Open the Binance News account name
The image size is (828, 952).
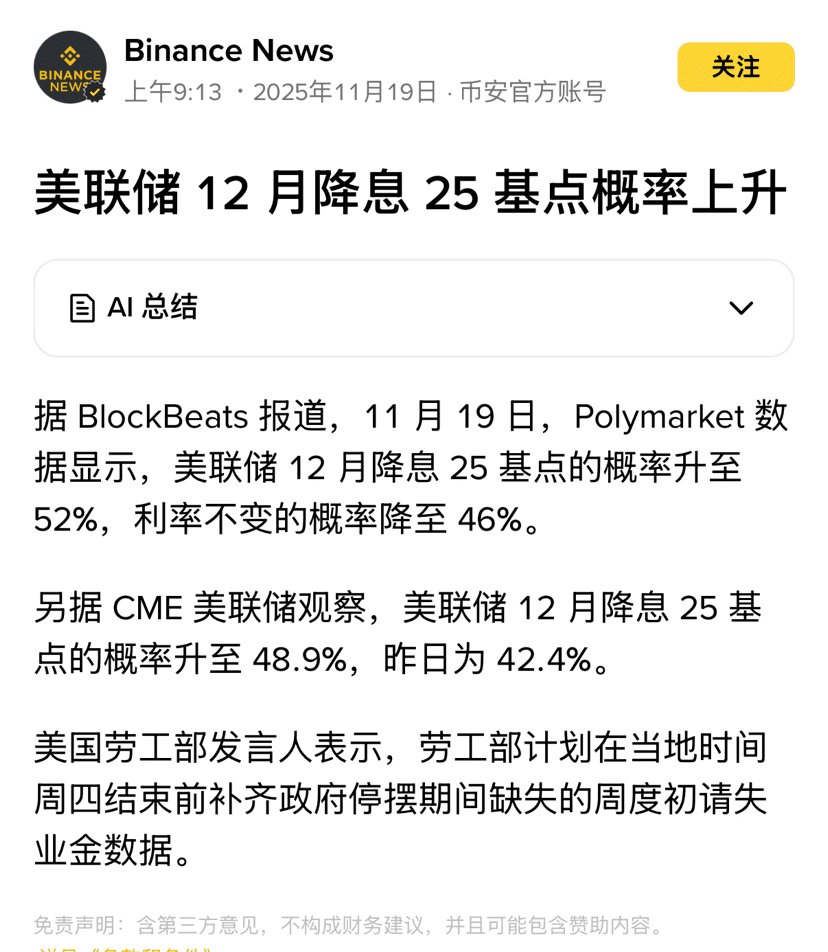coord(229,50)
